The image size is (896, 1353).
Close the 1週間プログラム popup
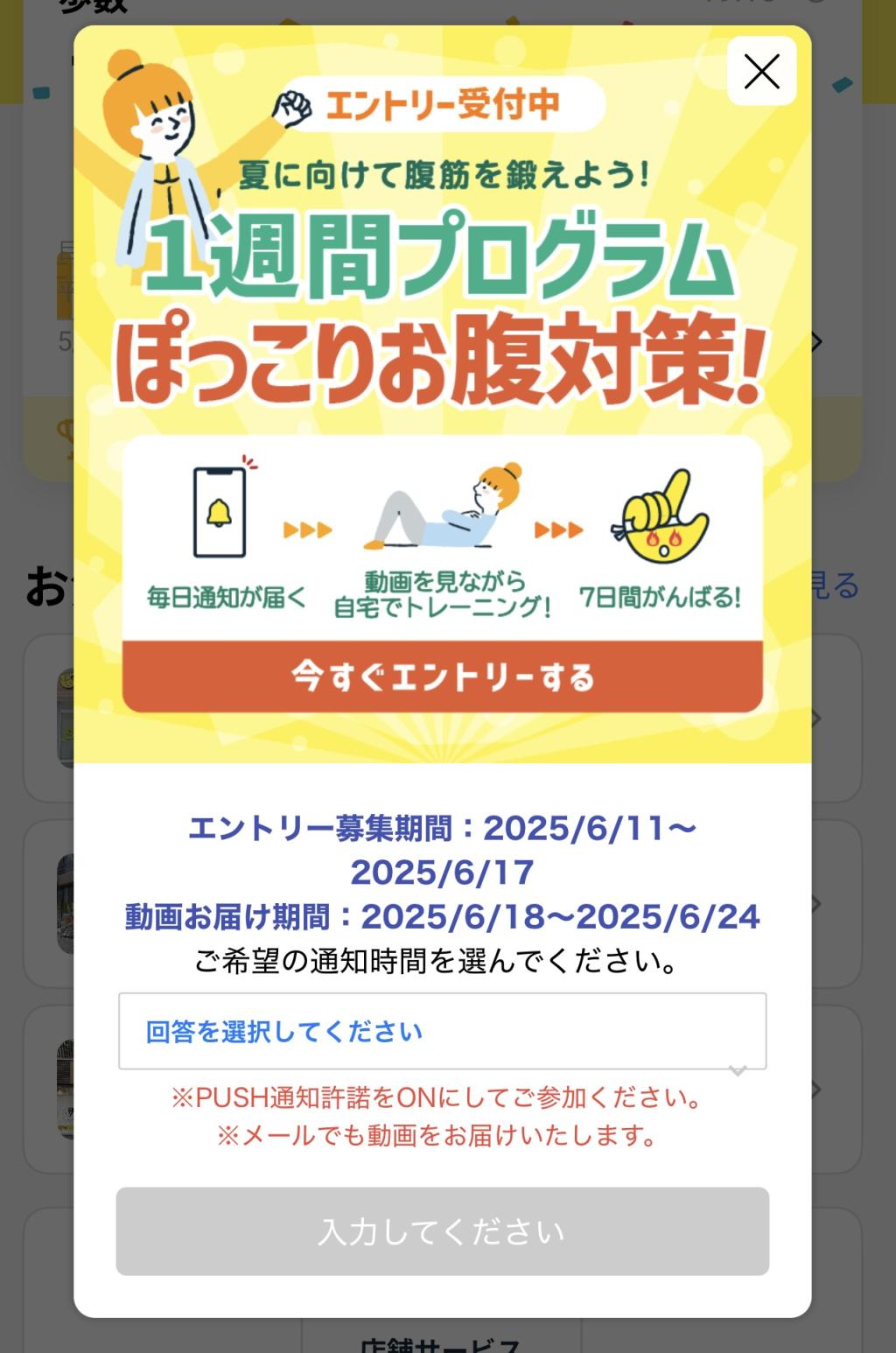tap(761, 72)
